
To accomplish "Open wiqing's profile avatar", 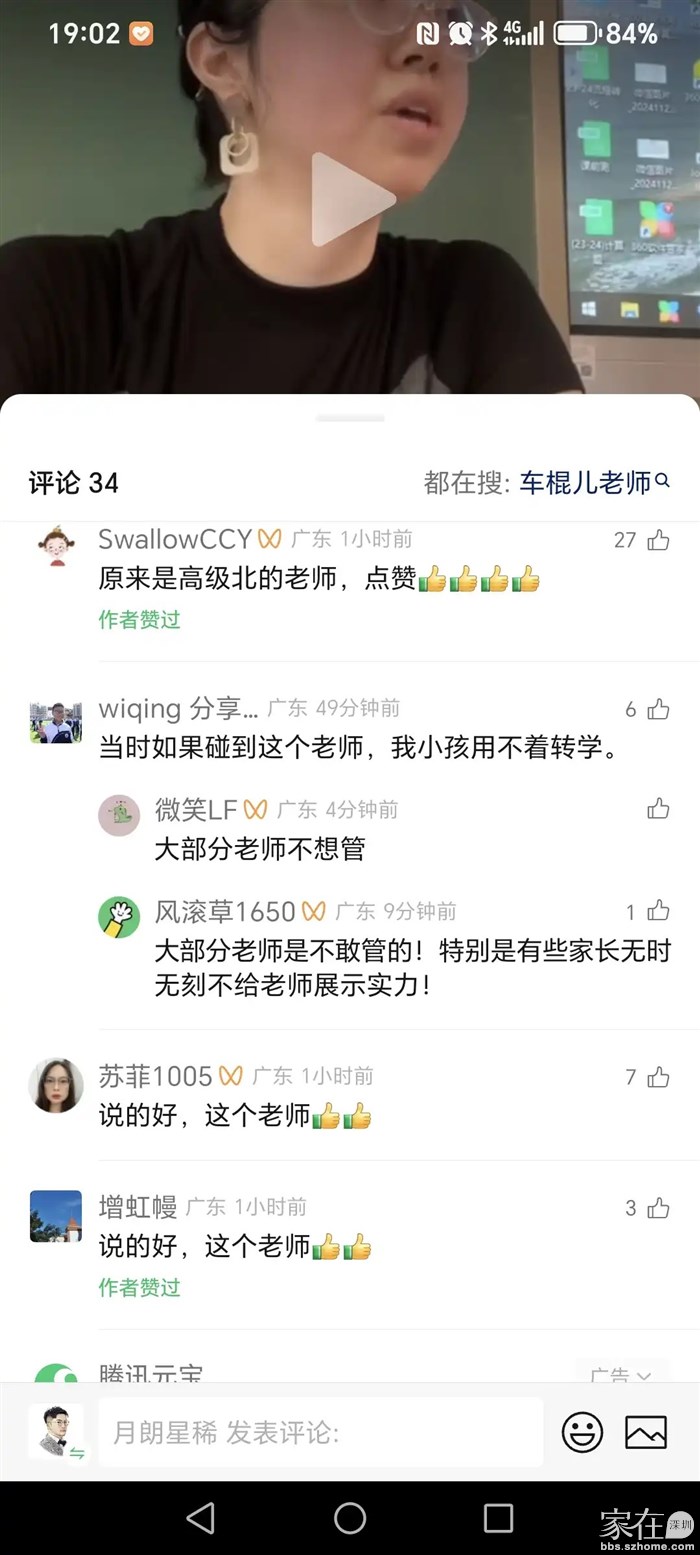I will [56, 721].
